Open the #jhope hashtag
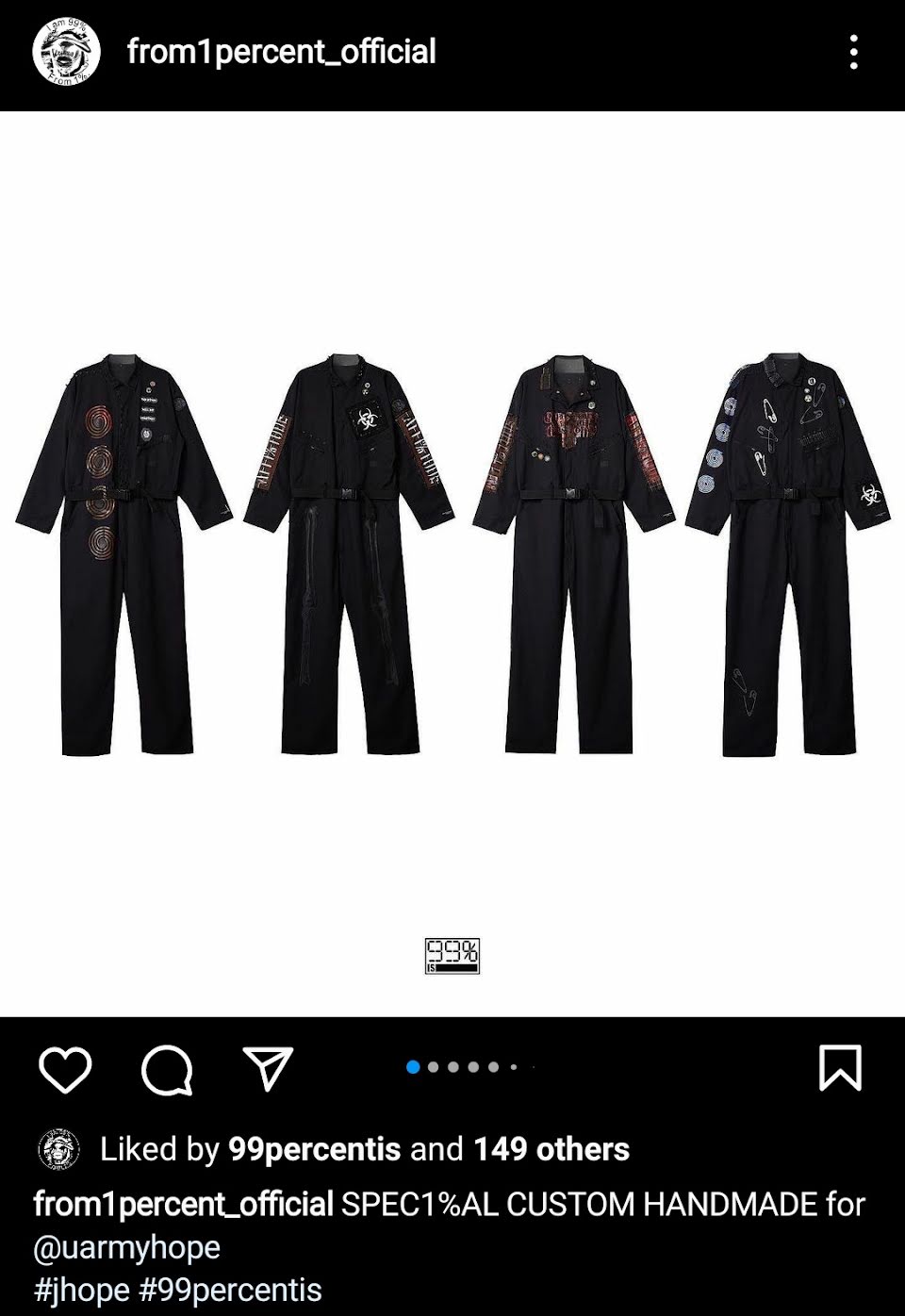Viewport: 905px width, 1316px height. pos(81,1290)
